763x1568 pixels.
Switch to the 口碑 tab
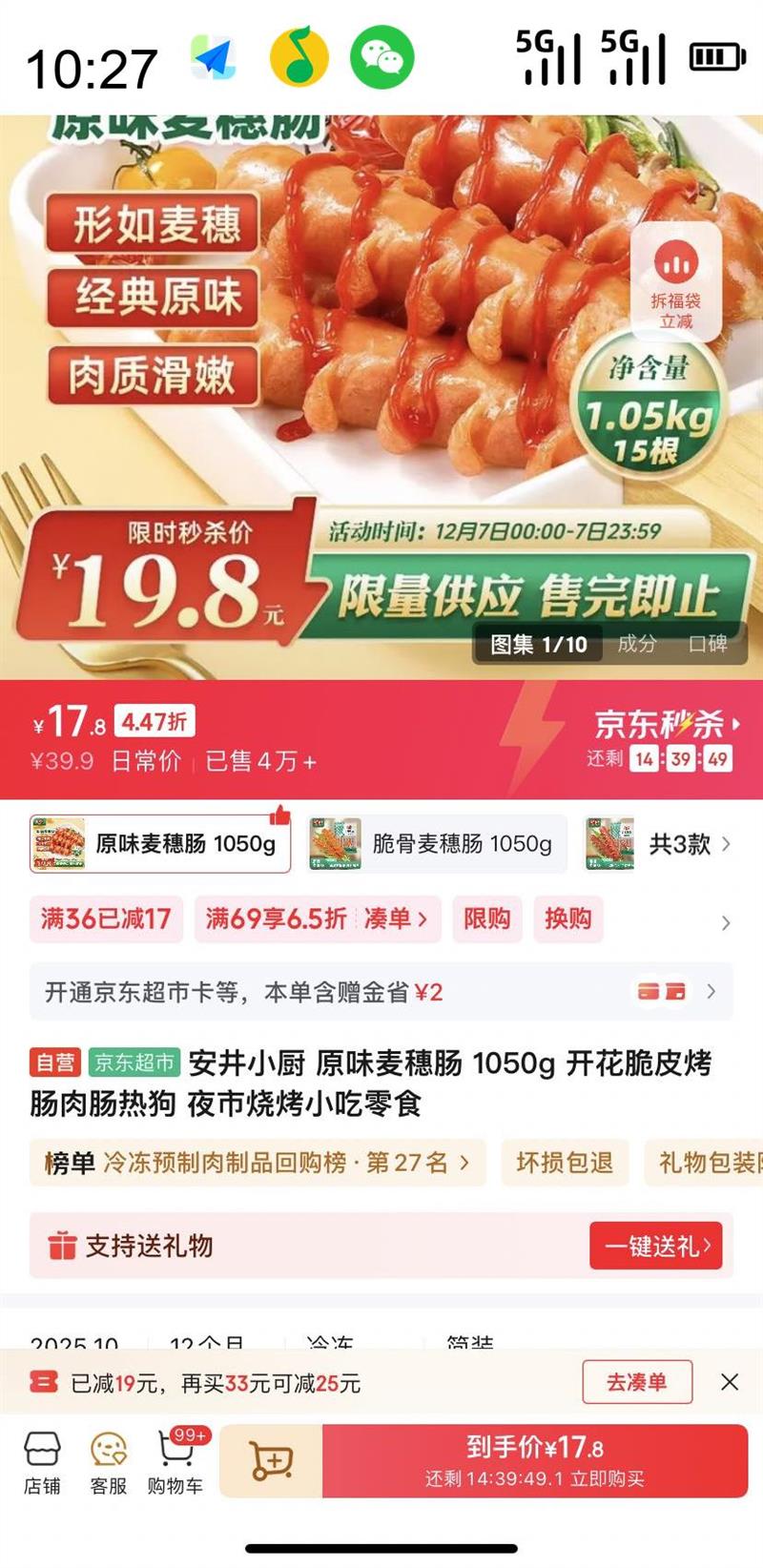pos(715,645)
